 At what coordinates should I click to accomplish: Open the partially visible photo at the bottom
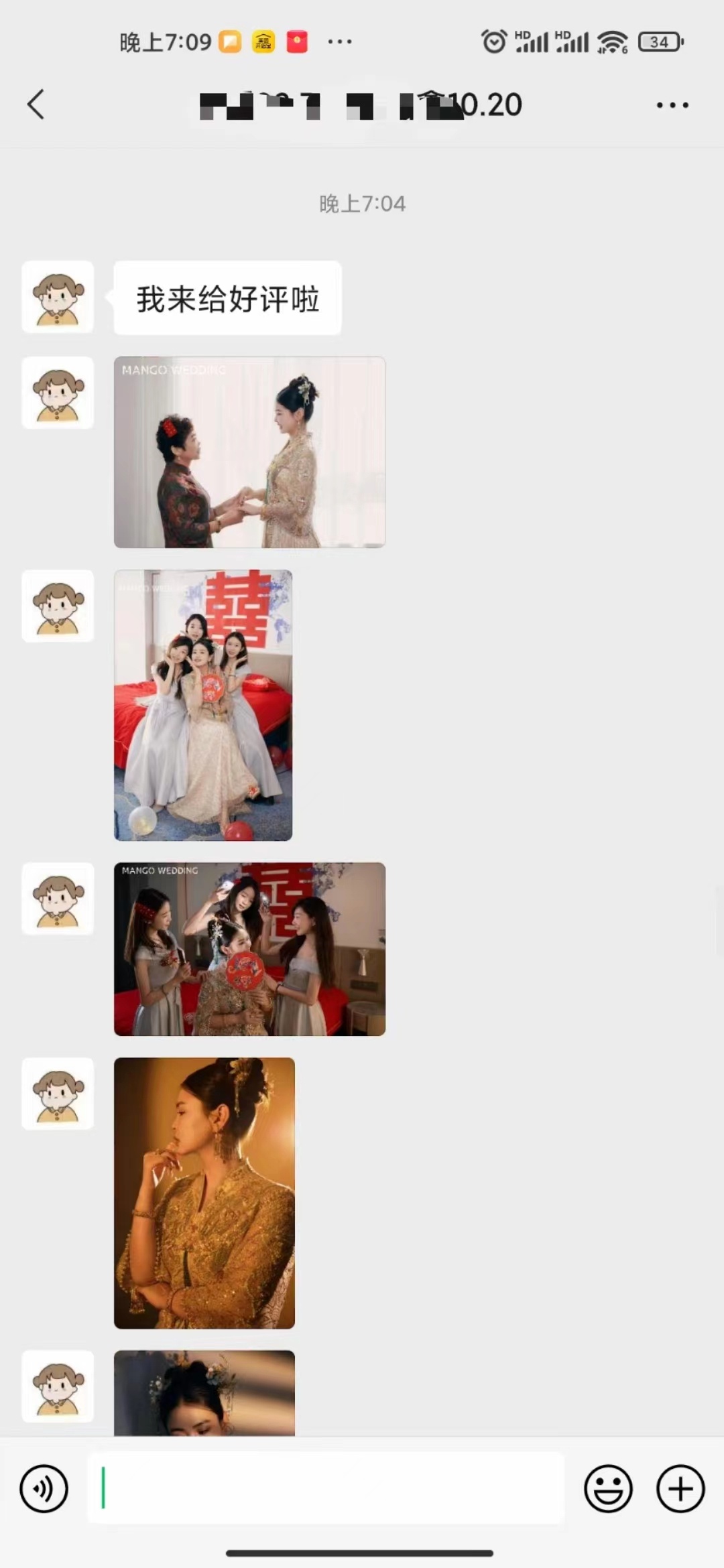(x=204, y=1392)
